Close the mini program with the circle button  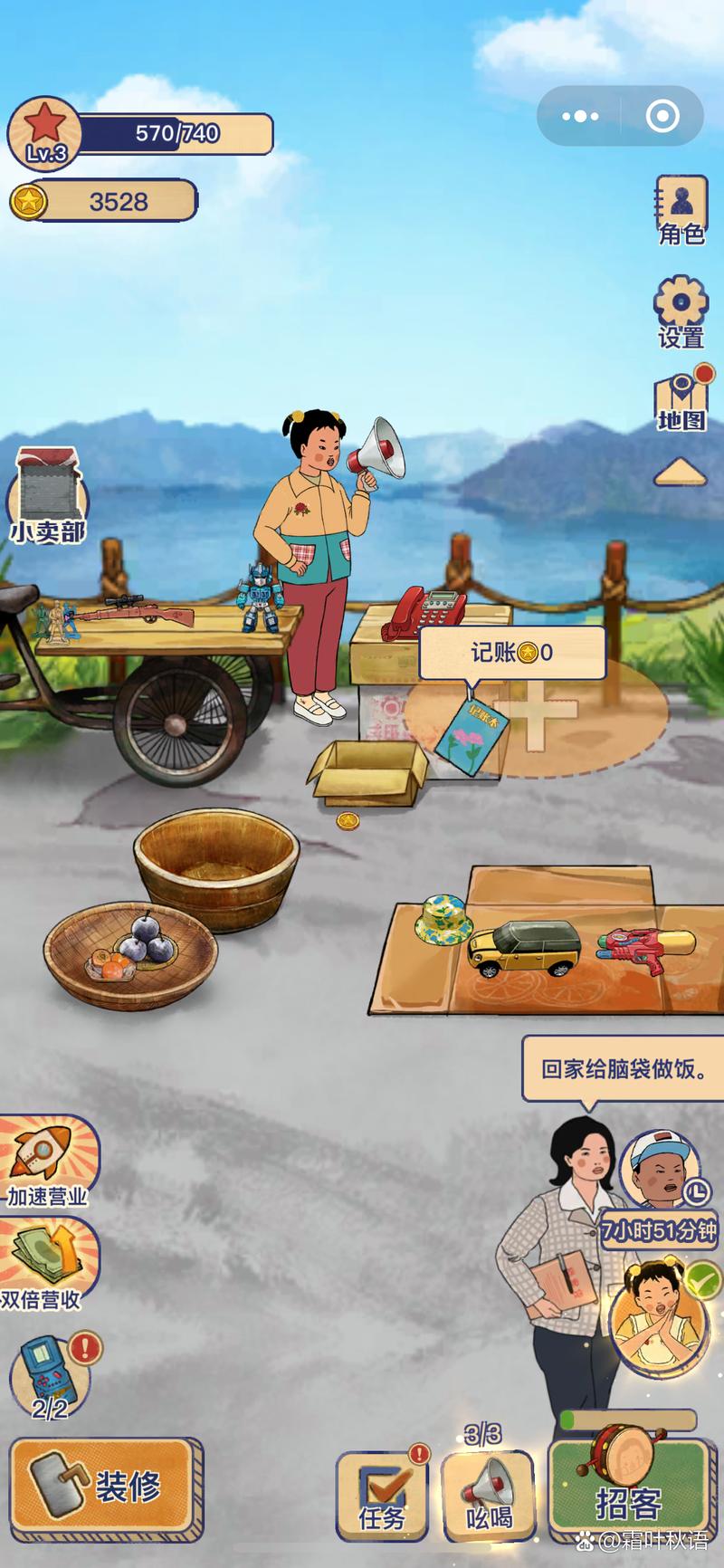click(x=662, y=116)
